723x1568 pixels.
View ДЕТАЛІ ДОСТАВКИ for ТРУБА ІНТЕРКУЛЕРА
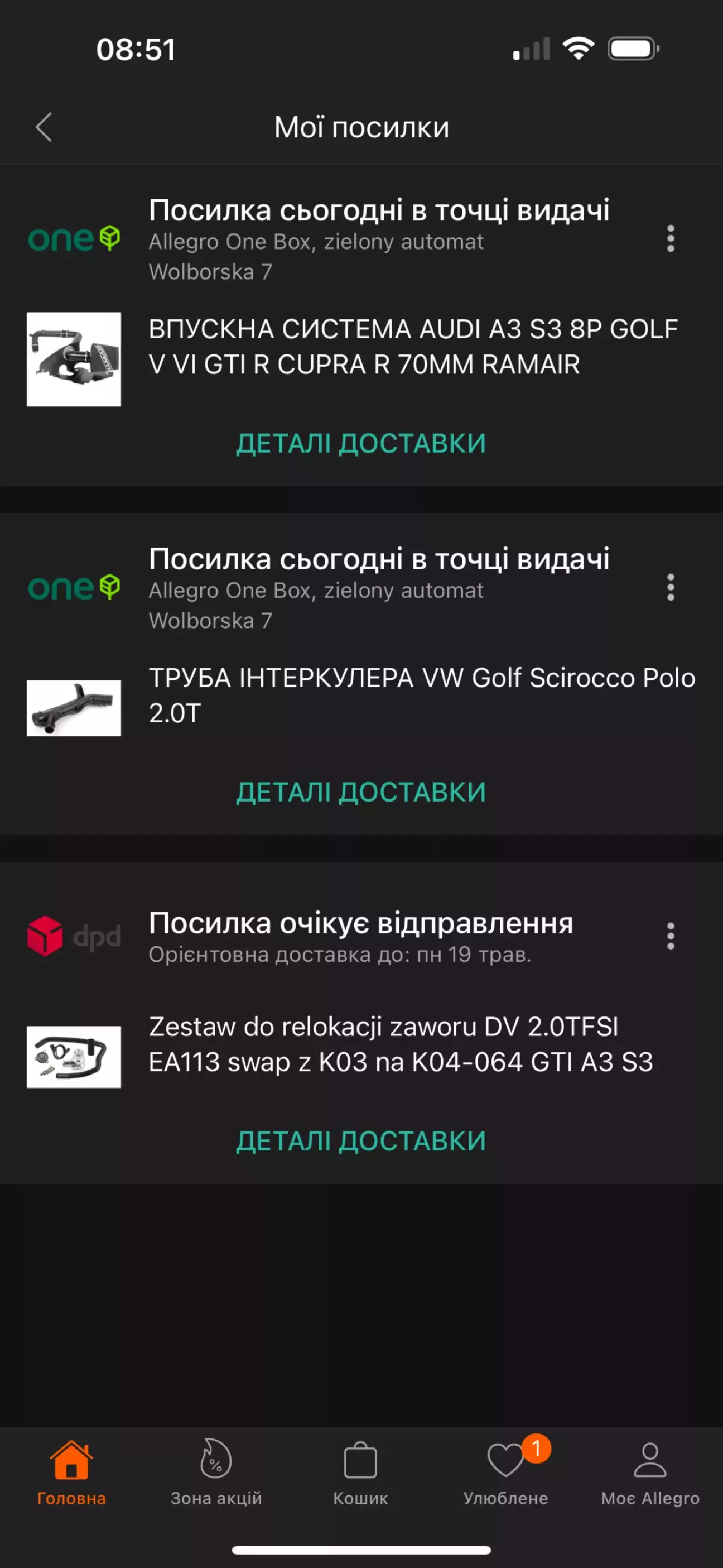(361, 792)
